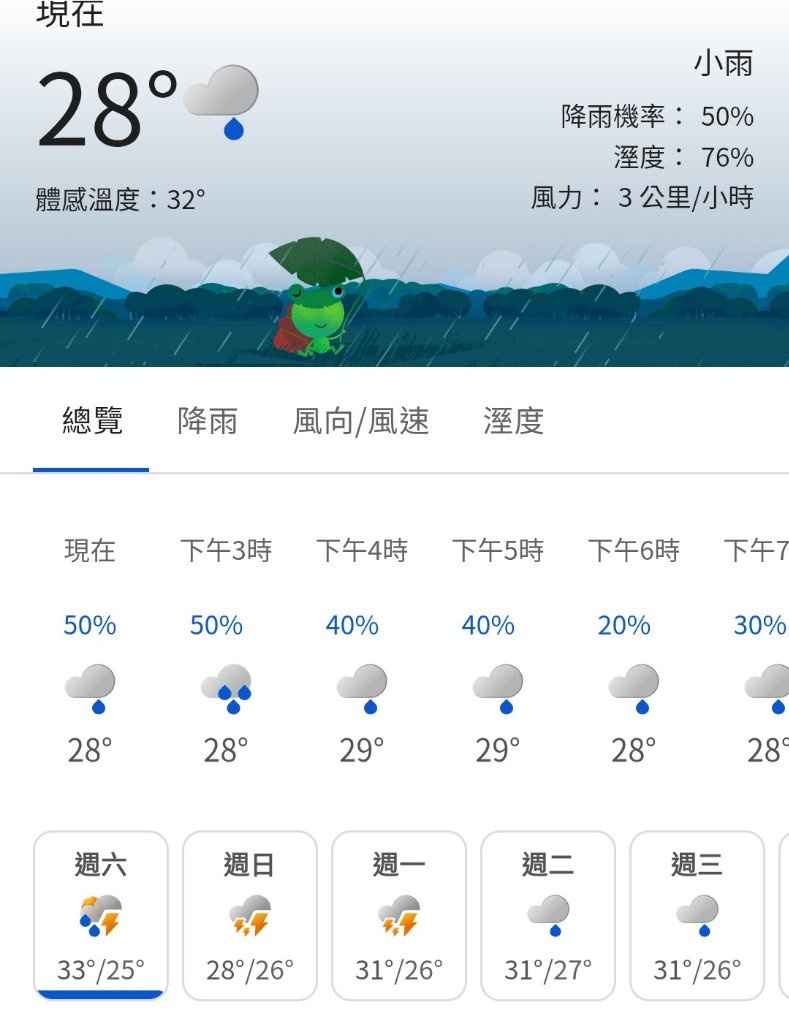
Task: Switch to the 總覽 tab
Action: [x=92, y=421]
